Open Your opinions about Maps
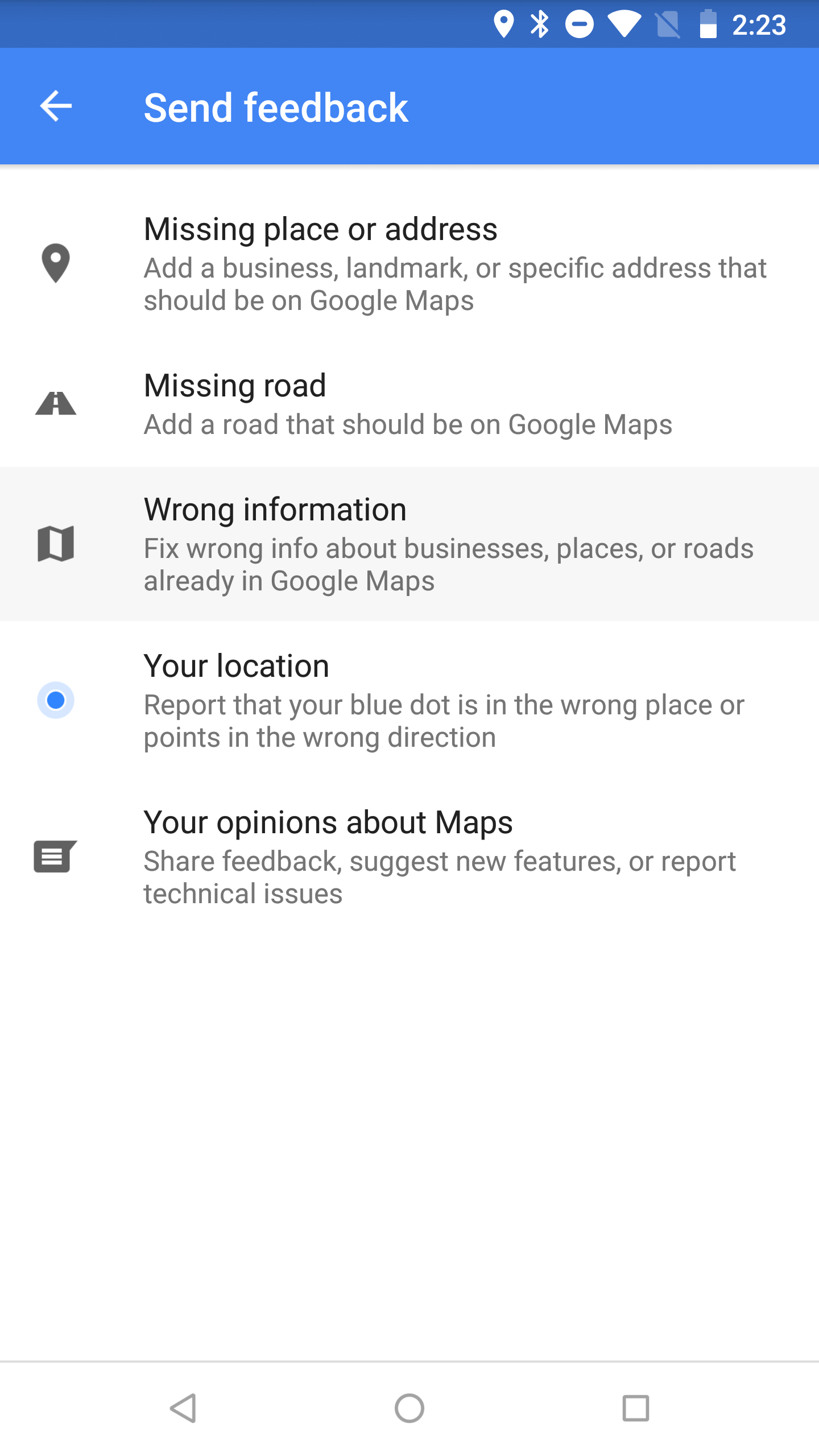Screen dimensions: 819x1456 point(409,857)
